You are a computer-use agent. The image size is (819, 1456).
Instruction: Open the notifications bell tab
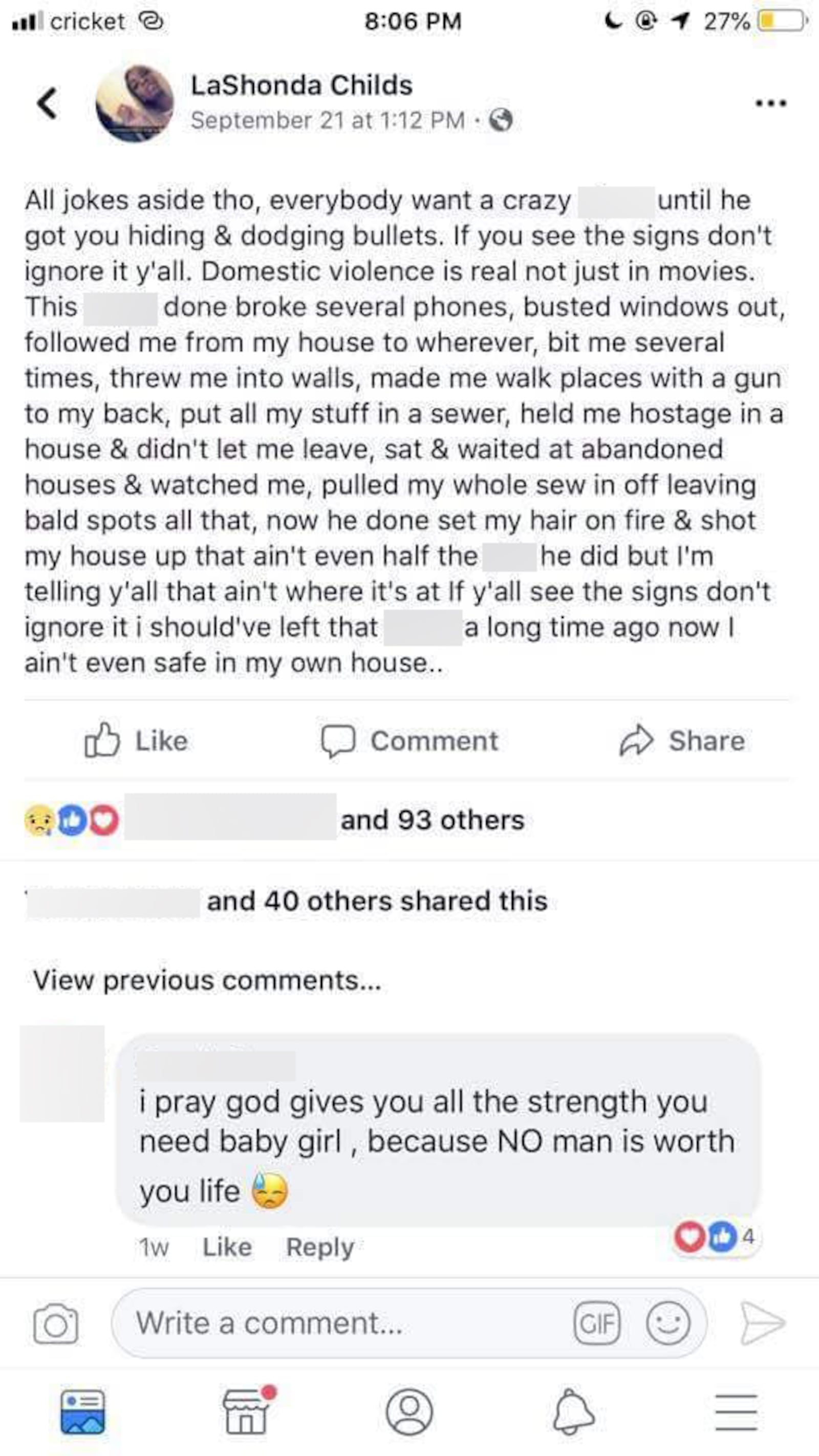click(573, 1411)
